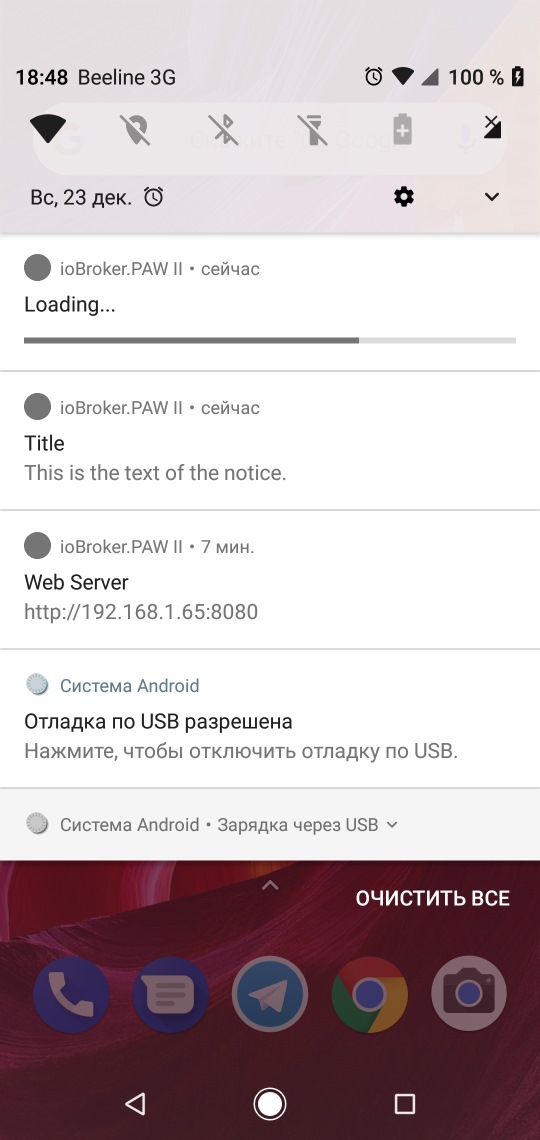Open the alarm icon next to date
This screenshot has height=1140, width=540.
pyautogui.click(x=153, y=196)
